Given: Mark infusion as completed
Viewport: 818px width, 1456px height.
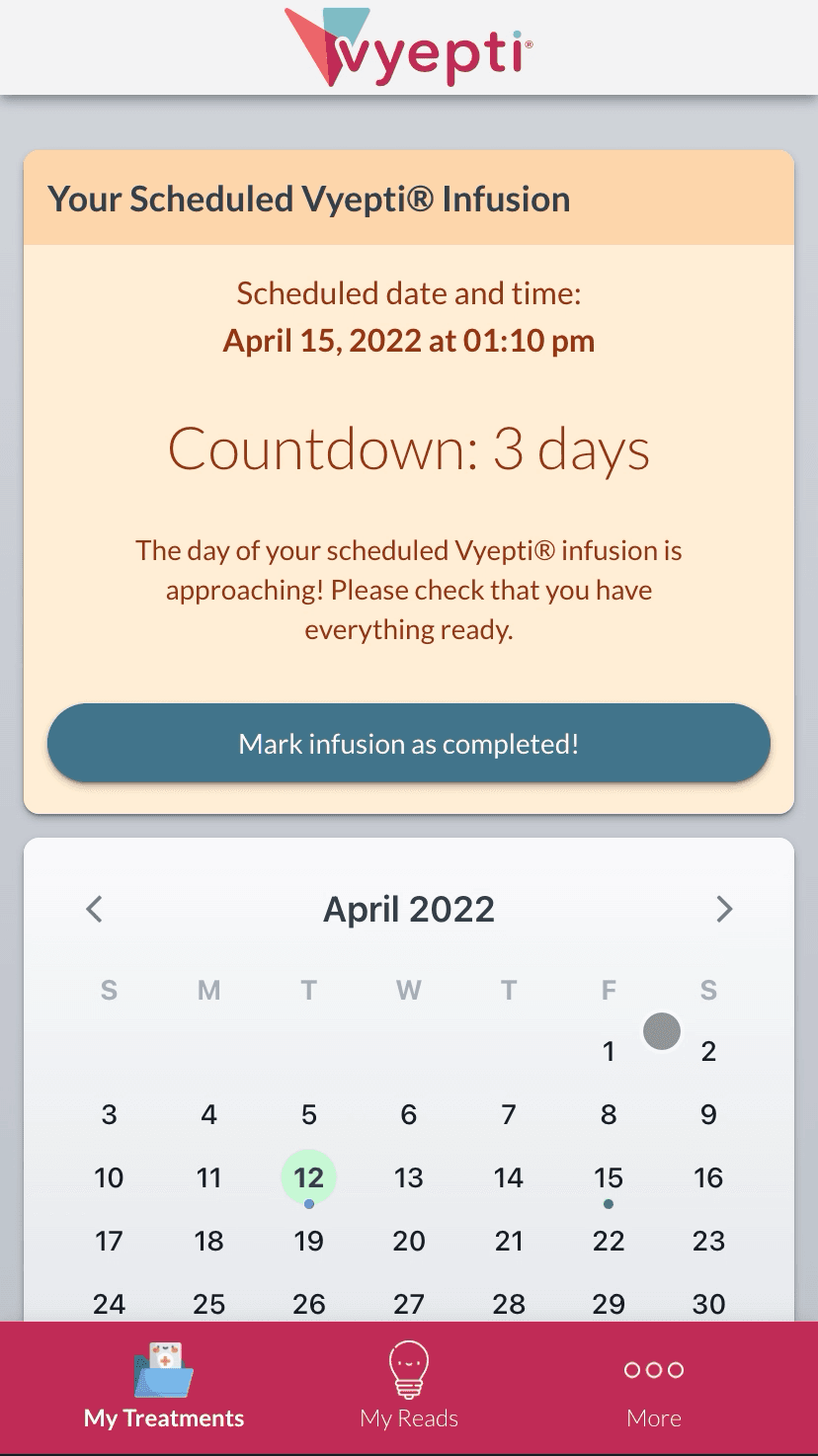Looking at the screenshot, I should pos(408,744).
